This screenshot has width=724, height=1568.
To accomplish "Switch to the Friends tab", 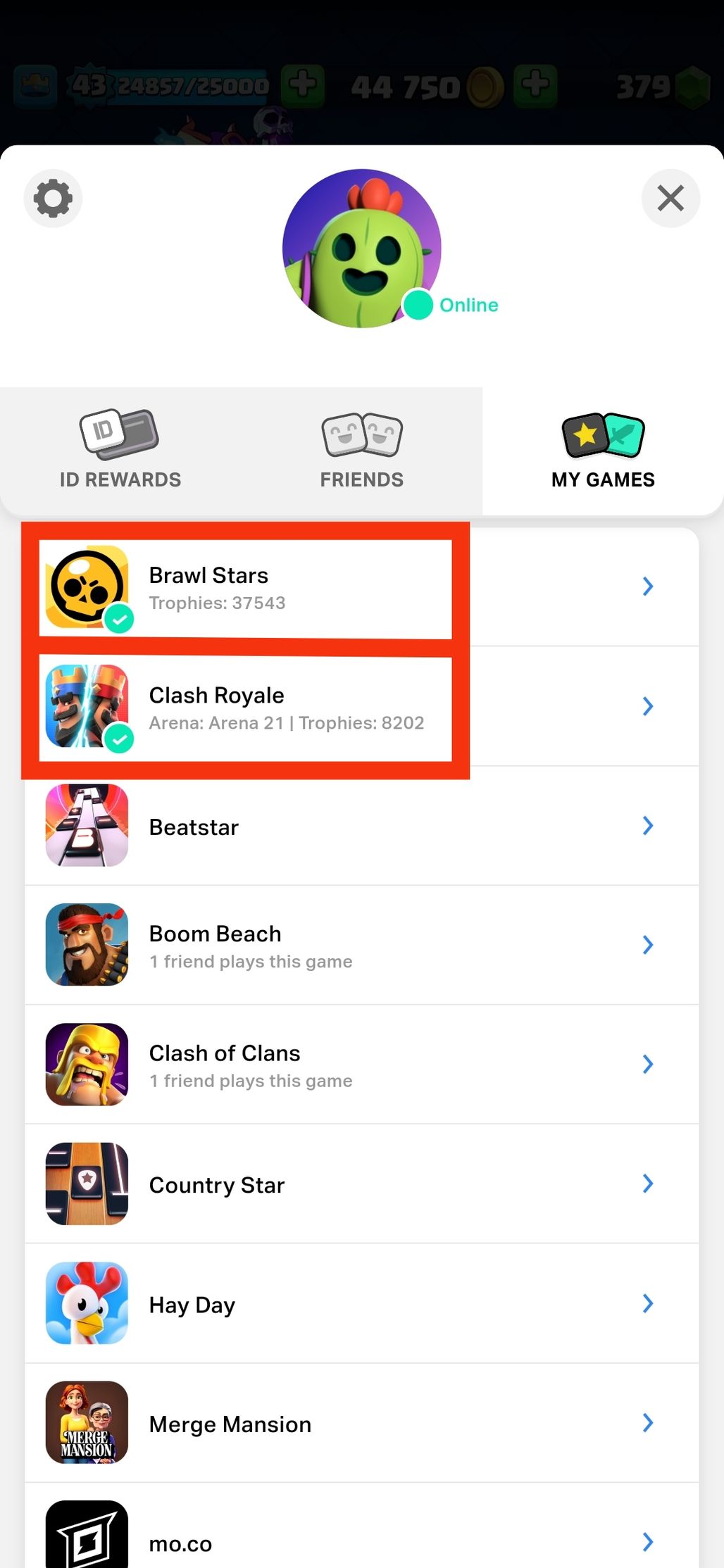I will coord(361,451).
